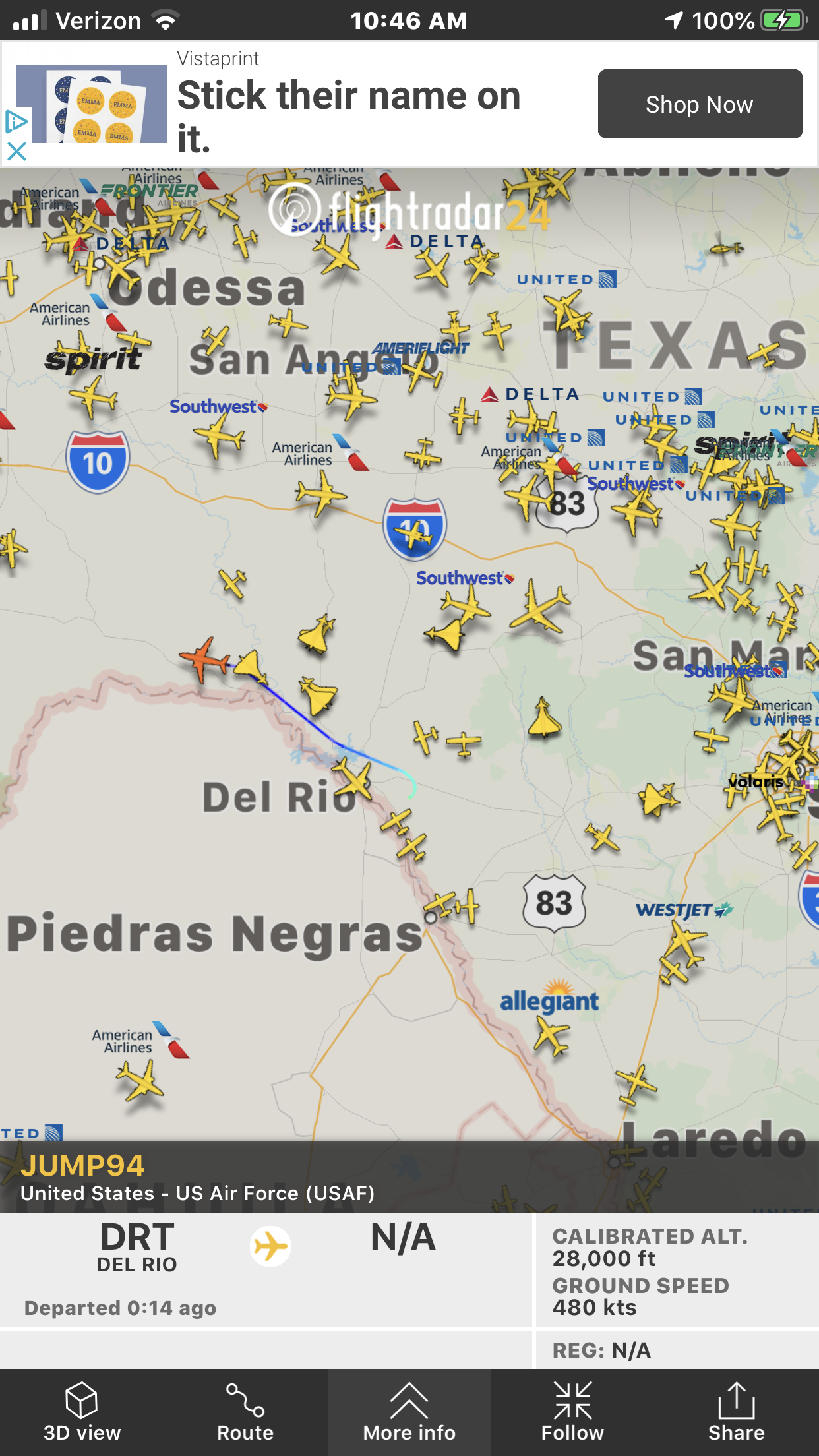Show the flight's route

(245, 1412)
